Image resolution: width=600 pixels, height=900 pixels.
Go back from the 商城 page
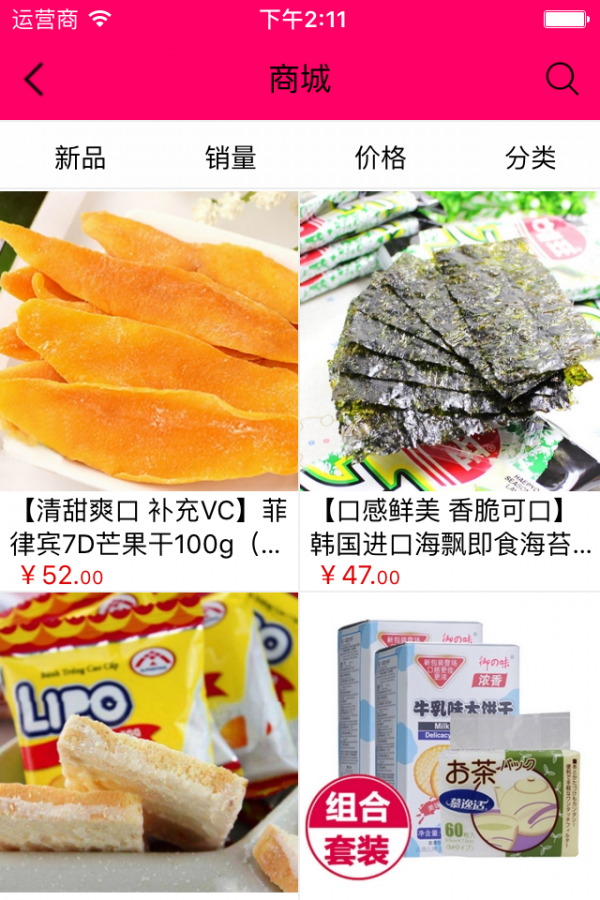(35, 80)
